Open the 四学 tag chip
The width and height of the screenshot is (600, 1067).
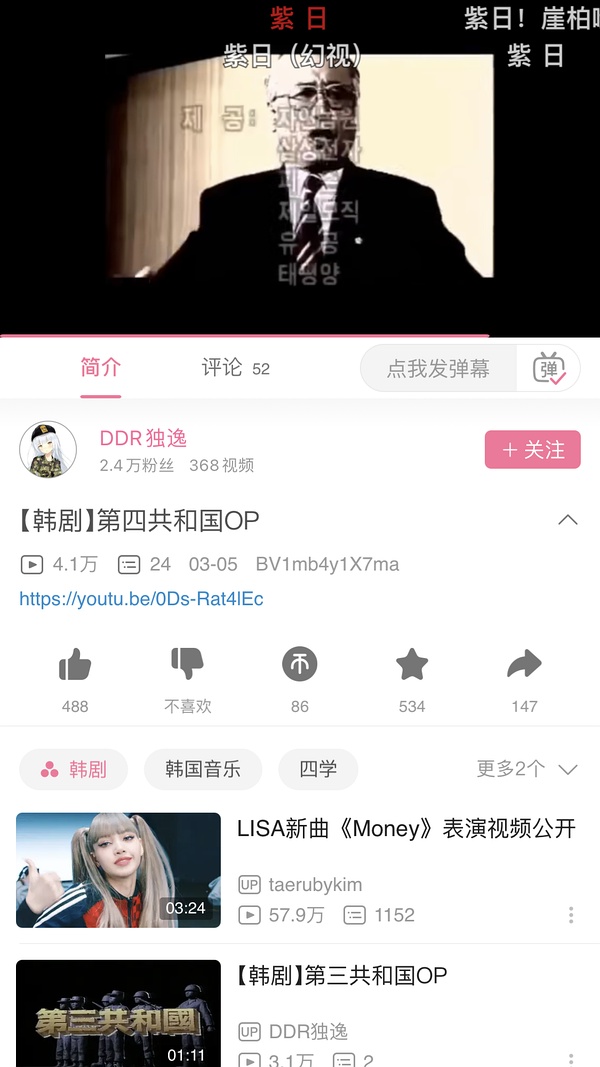click(x=318, y=769)
